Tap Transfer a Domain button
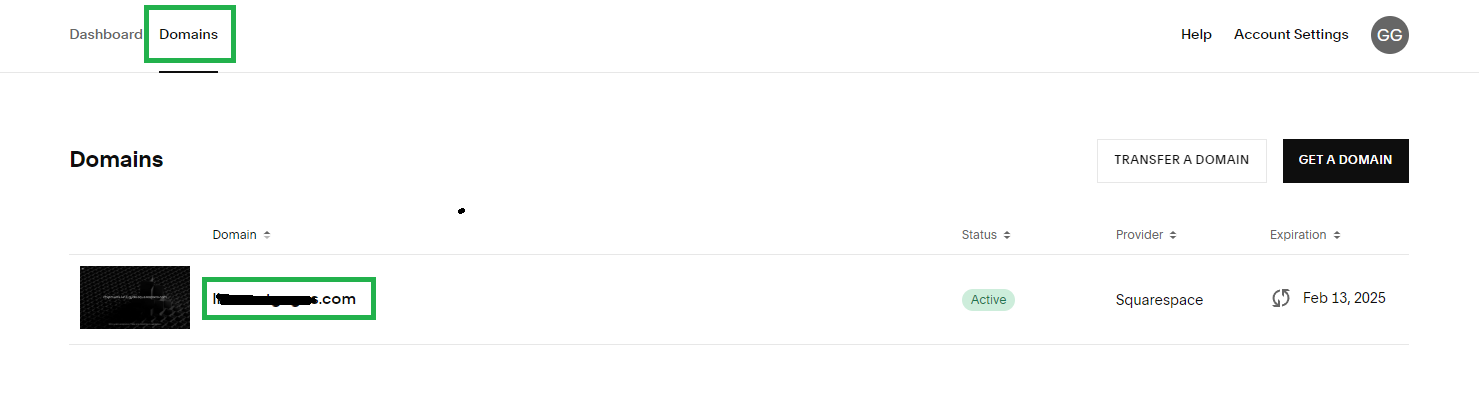 tap(1181, 160)
